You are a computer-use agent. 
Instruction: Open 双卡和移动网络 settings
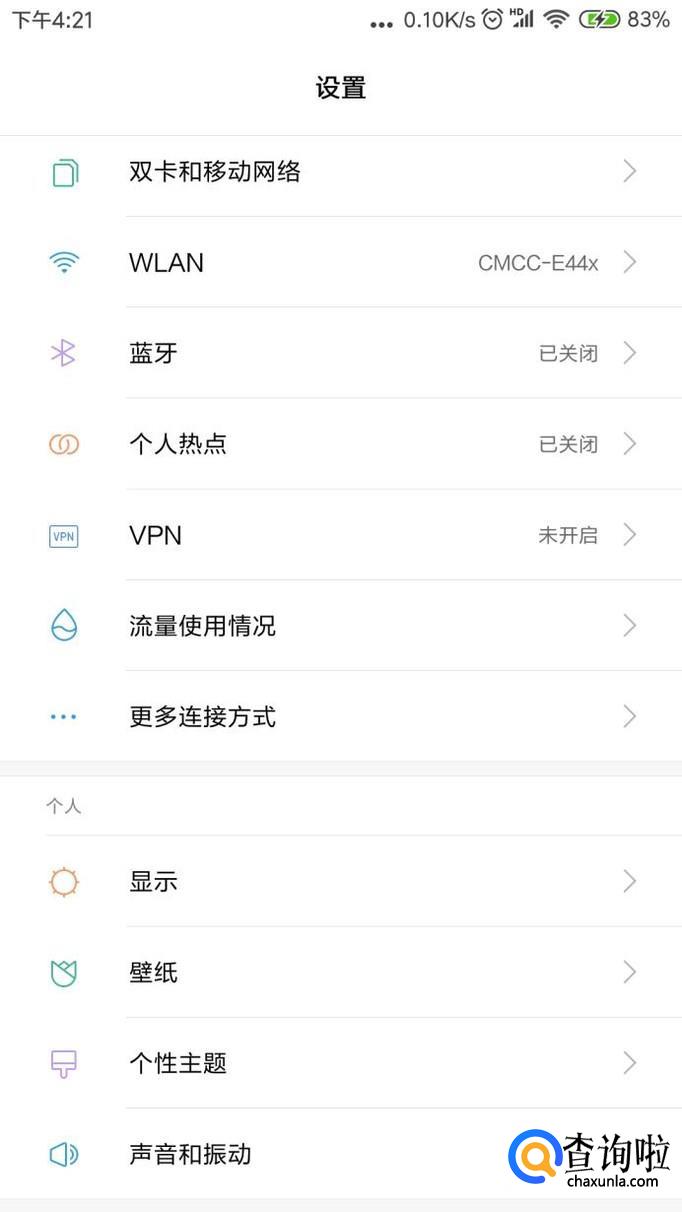click(215, 172)
